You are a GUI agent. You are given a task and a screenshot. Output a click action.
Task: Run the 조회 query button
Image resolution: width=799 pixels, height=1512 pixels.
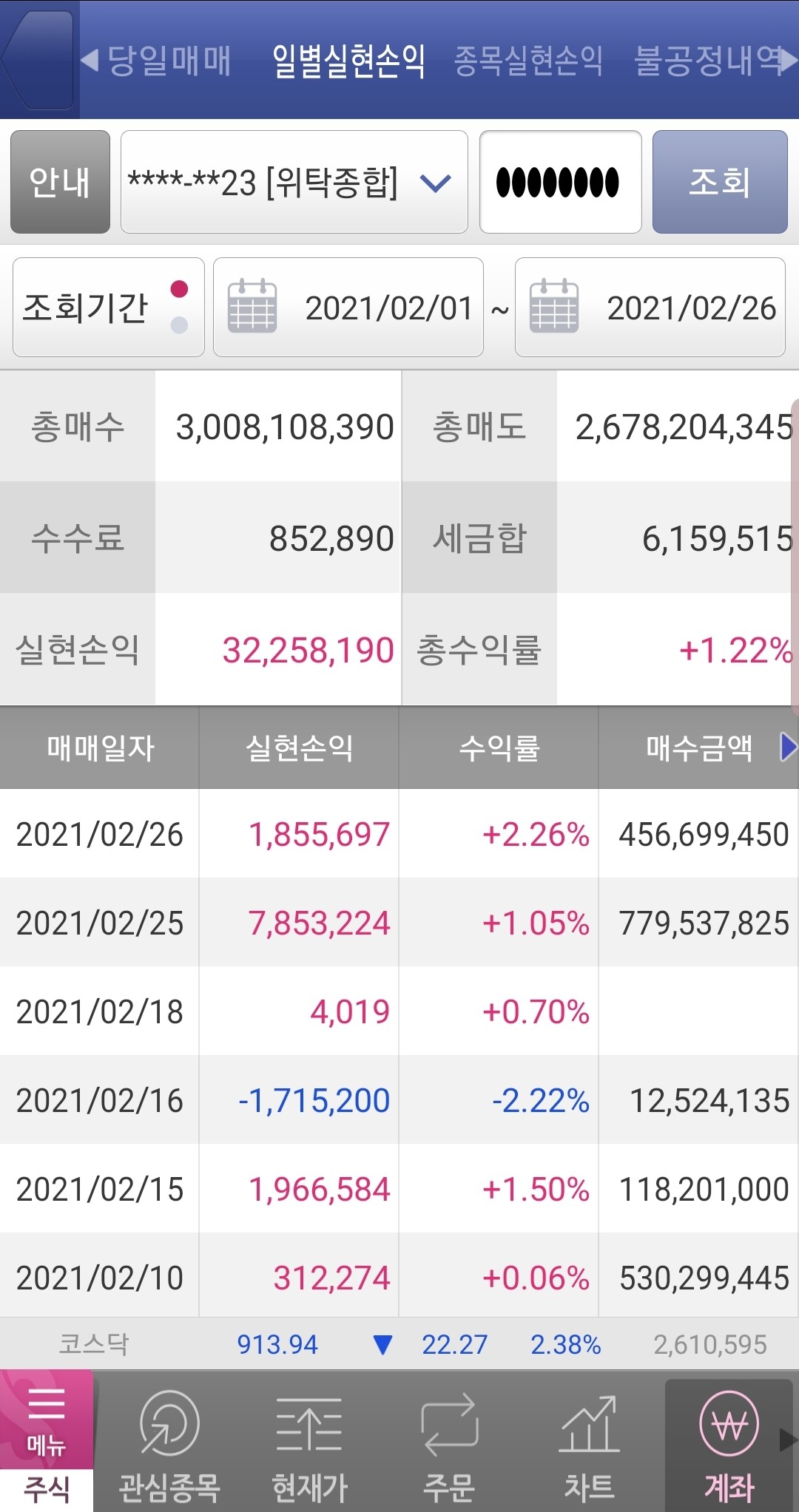pyautogui.click(x=719, y=182)
